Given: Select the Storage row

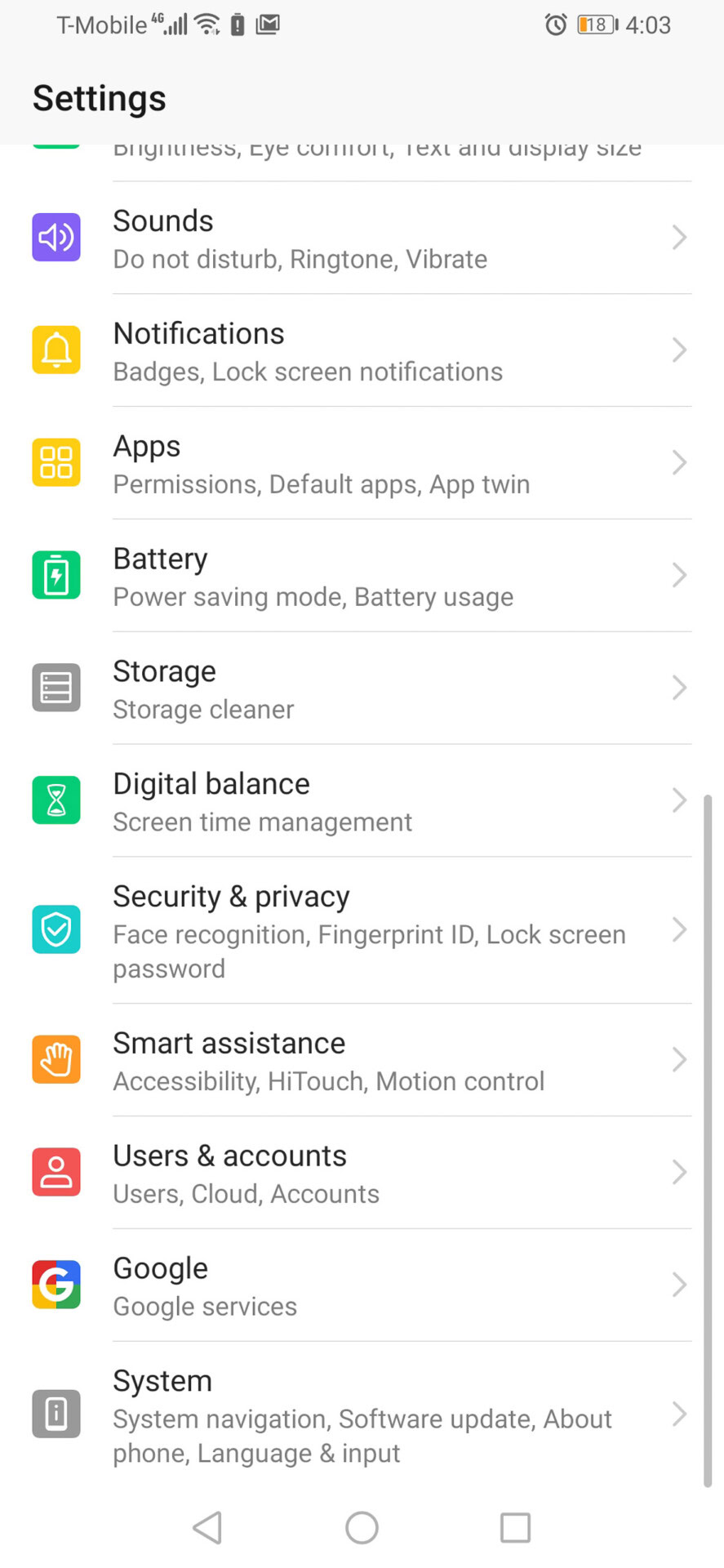Looking at the screenshot, I should (362, 688).
